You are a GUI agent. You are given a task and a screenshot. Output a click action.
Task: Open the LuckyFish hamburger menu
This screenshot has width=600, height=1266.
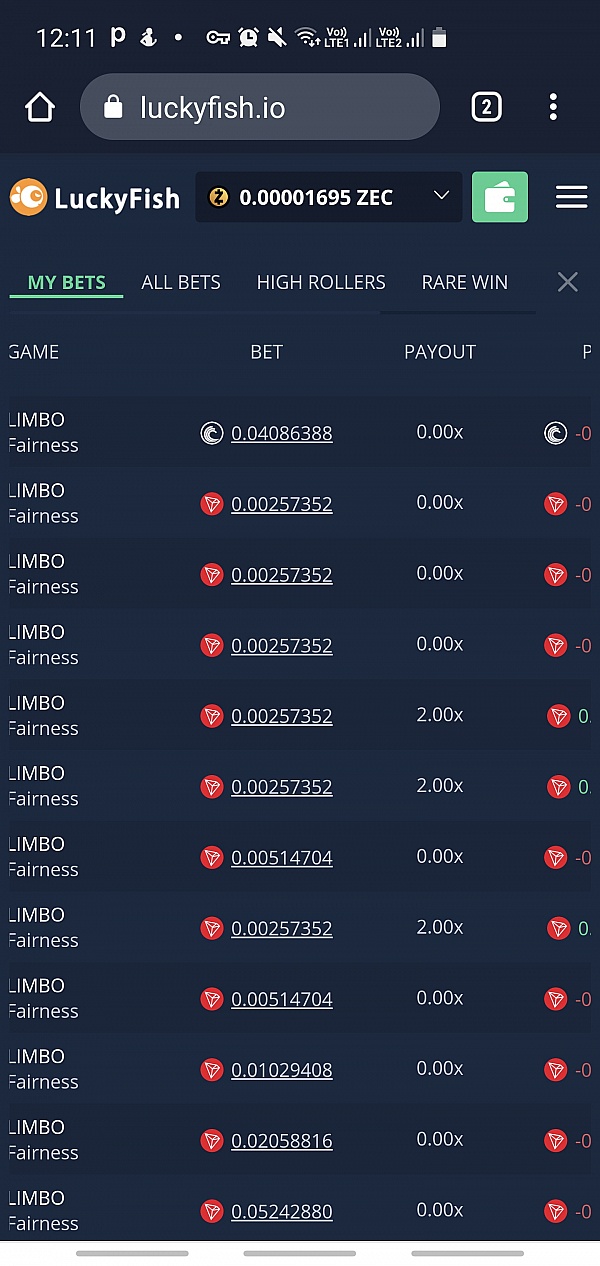point(571,197)
